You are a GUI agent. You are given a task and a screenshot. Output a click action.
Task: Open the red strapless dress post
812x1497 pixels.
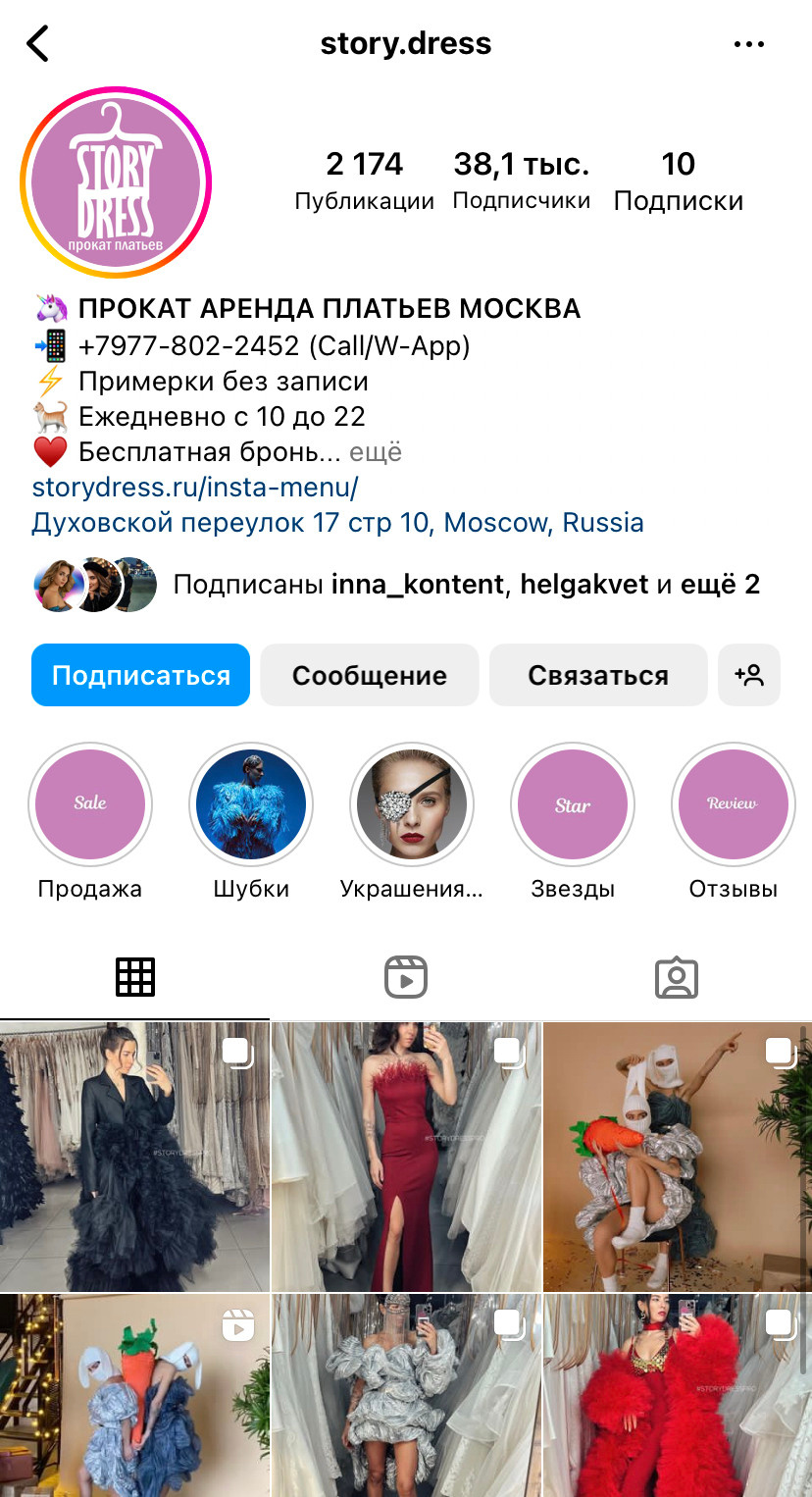click(x=405, y=1156)
